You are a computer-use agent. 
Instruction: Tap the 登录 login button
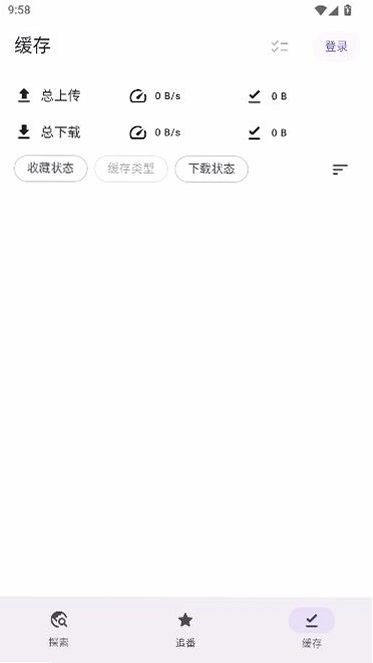point(336,47)
